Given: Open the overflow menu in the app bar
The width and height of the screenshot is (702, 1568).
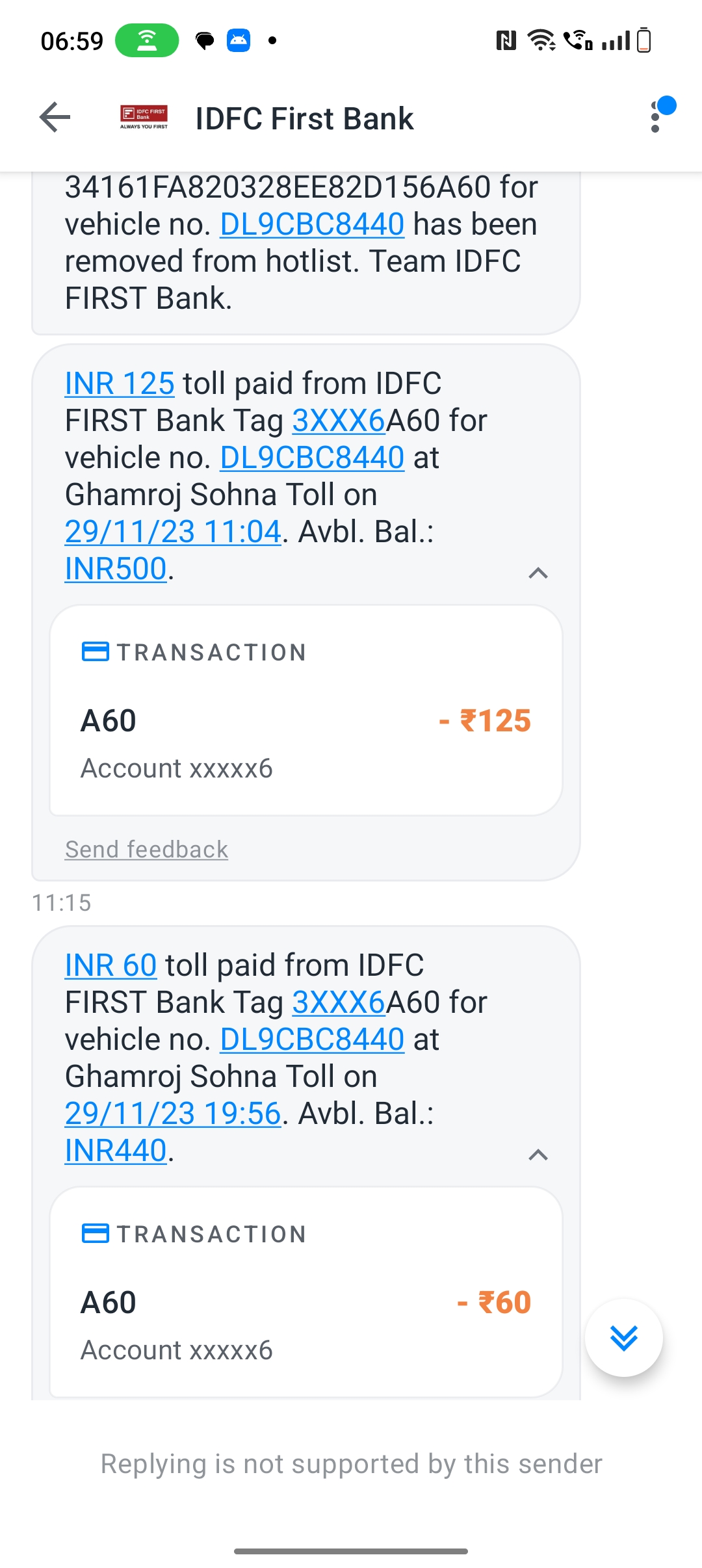Looking at the screenshot, I should (x=655, y=118).
